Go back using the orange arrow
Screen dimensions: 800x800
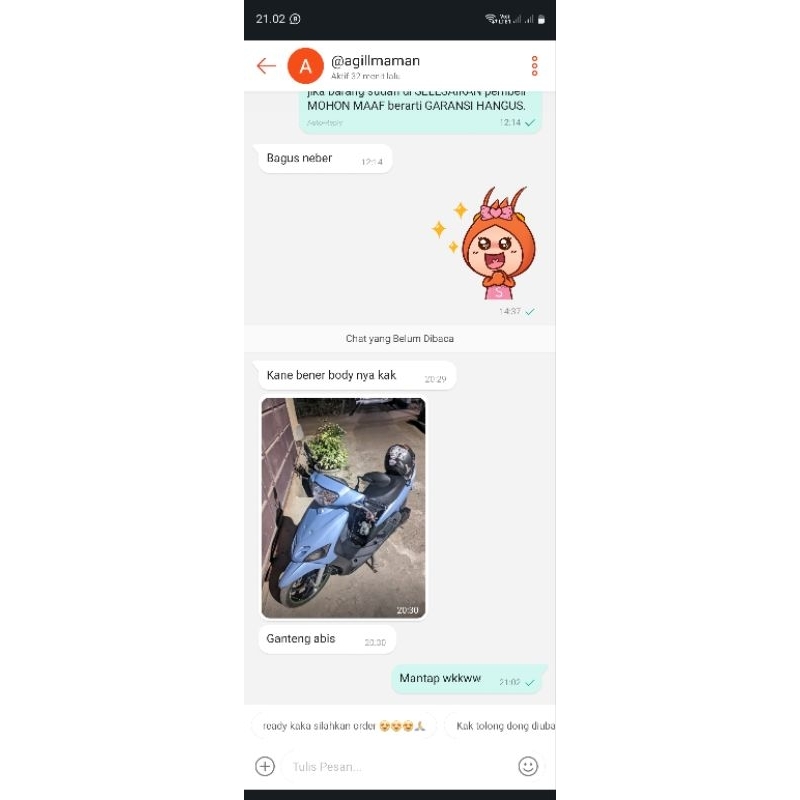(266, 66)
